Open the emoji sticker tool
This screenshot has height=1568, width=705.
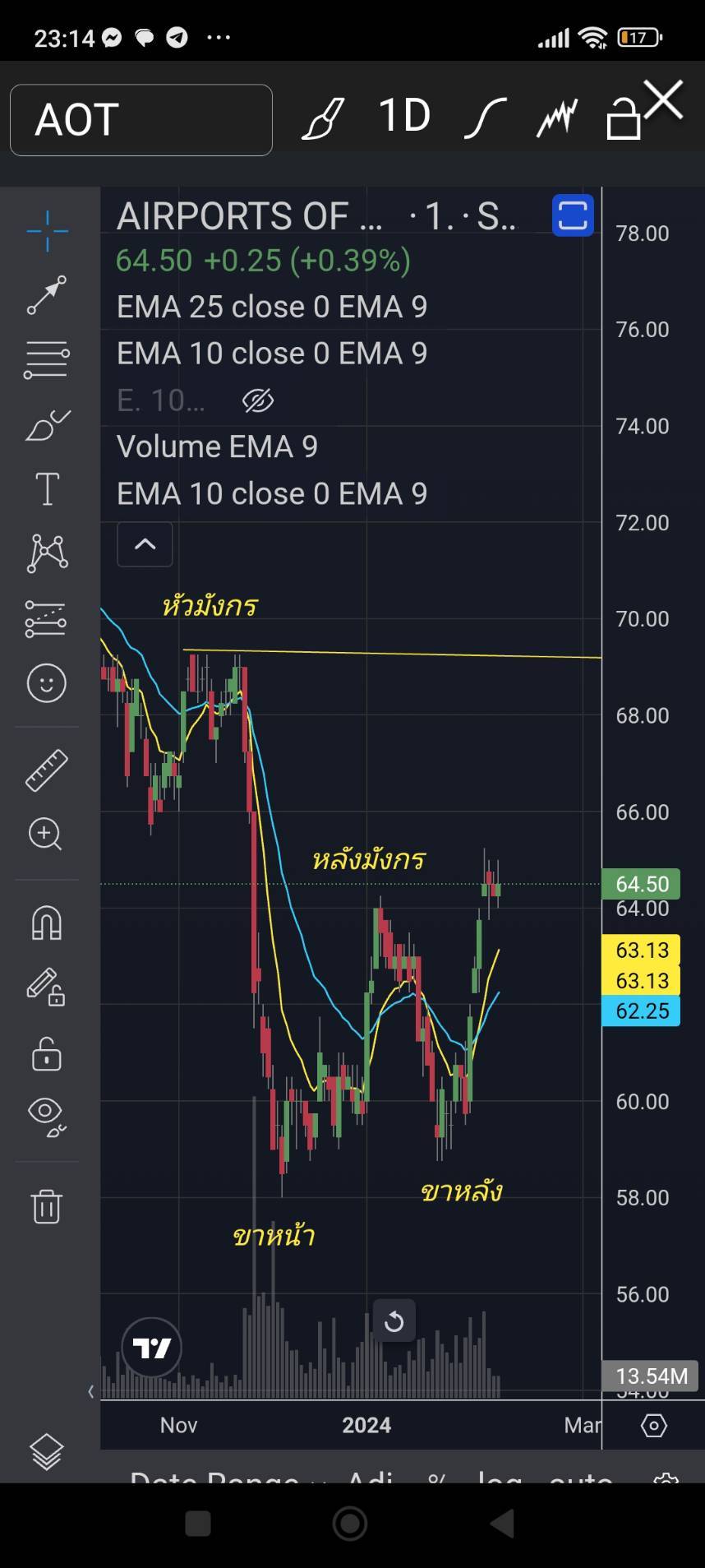(x=47, y=683)
